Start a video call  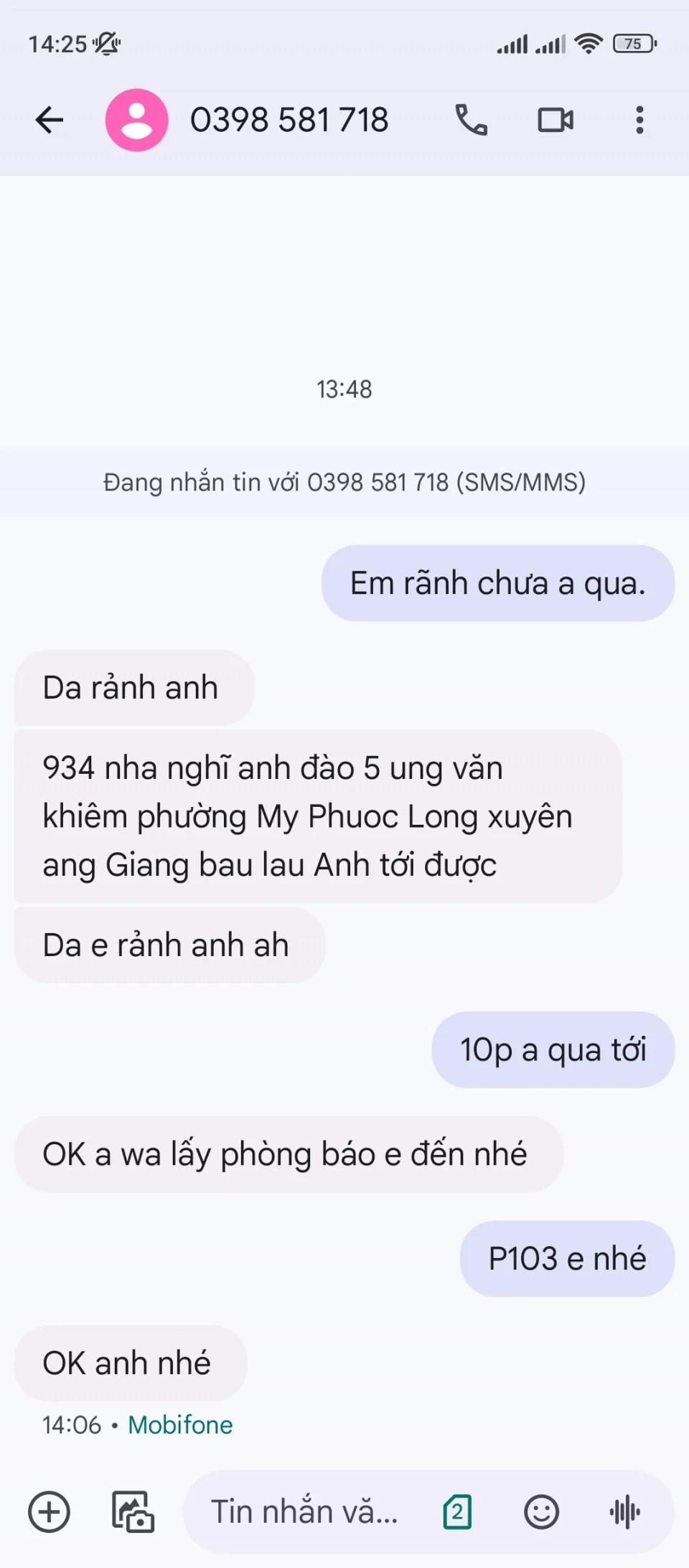[x=555, y=120]
